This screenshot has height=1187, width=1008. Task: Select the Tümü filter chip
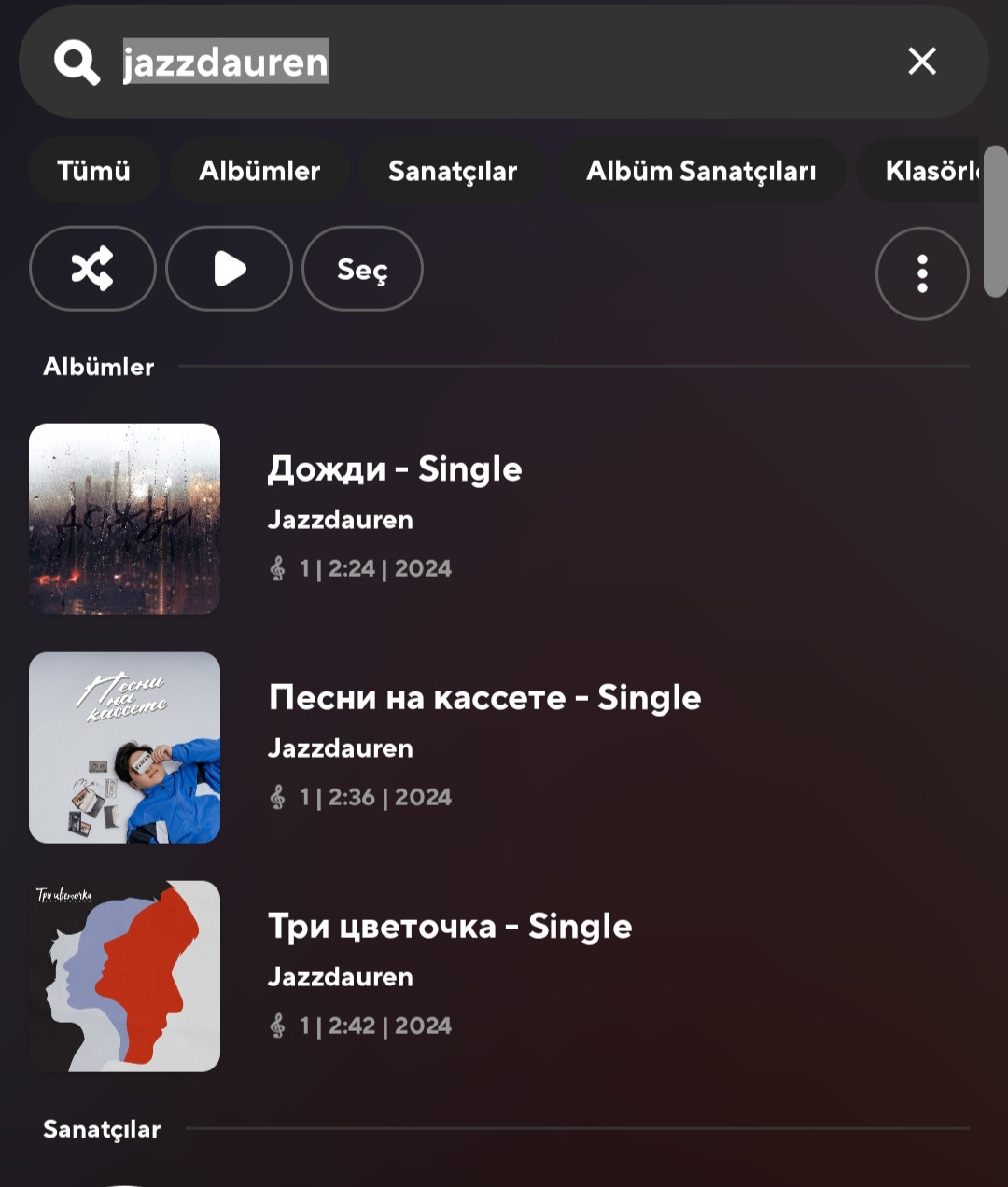click(x=93, y=171)
